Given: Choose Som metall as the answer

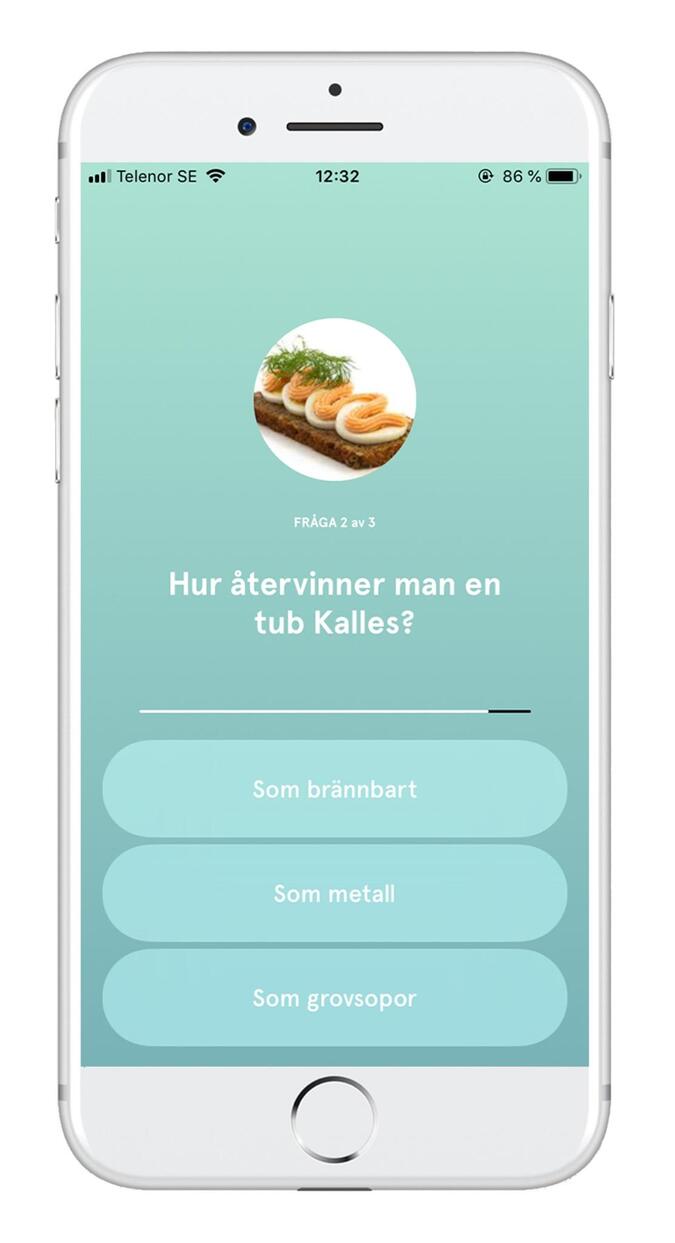Looking at the screenshot, I should point(334,893).
